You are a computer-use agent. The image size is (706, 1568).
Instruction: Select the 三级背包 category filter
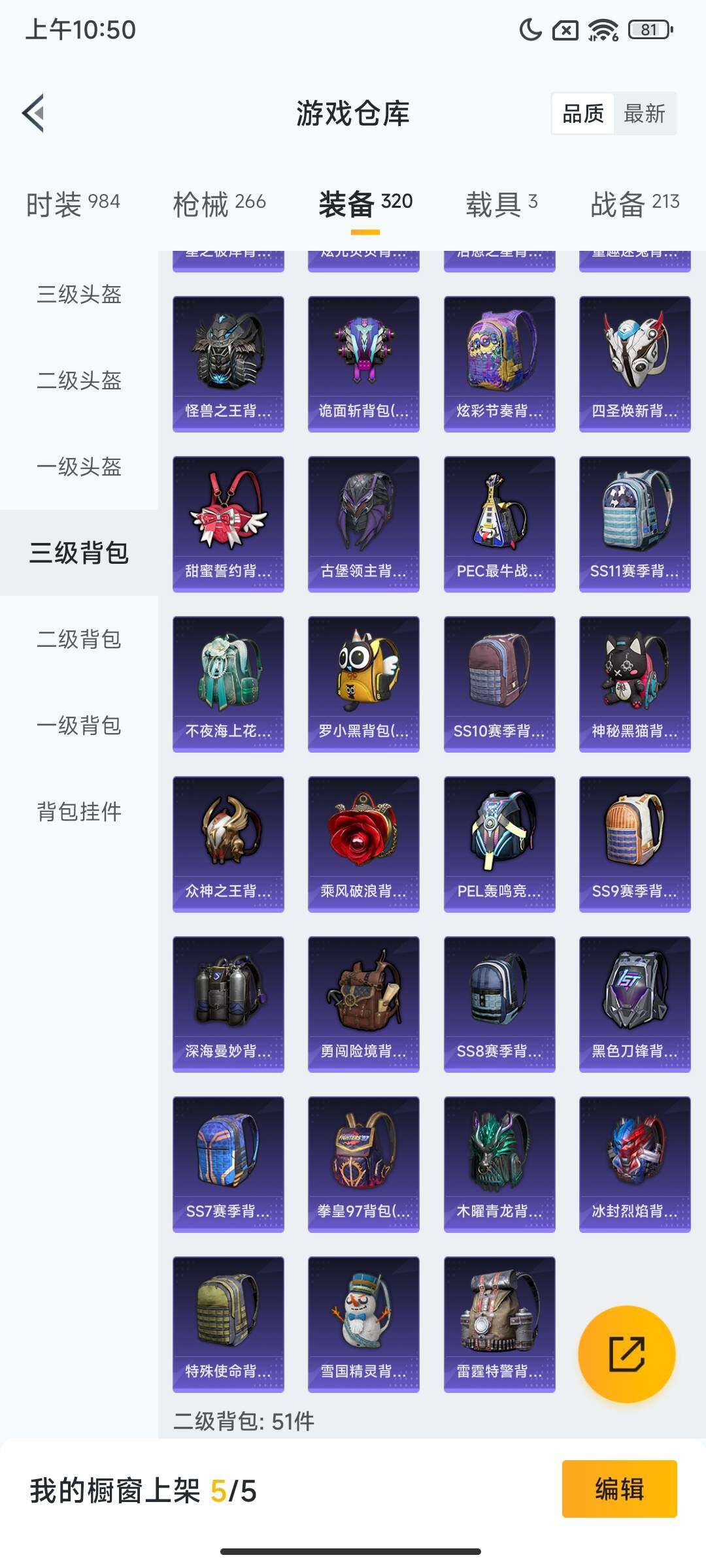(x=78, y=551)
